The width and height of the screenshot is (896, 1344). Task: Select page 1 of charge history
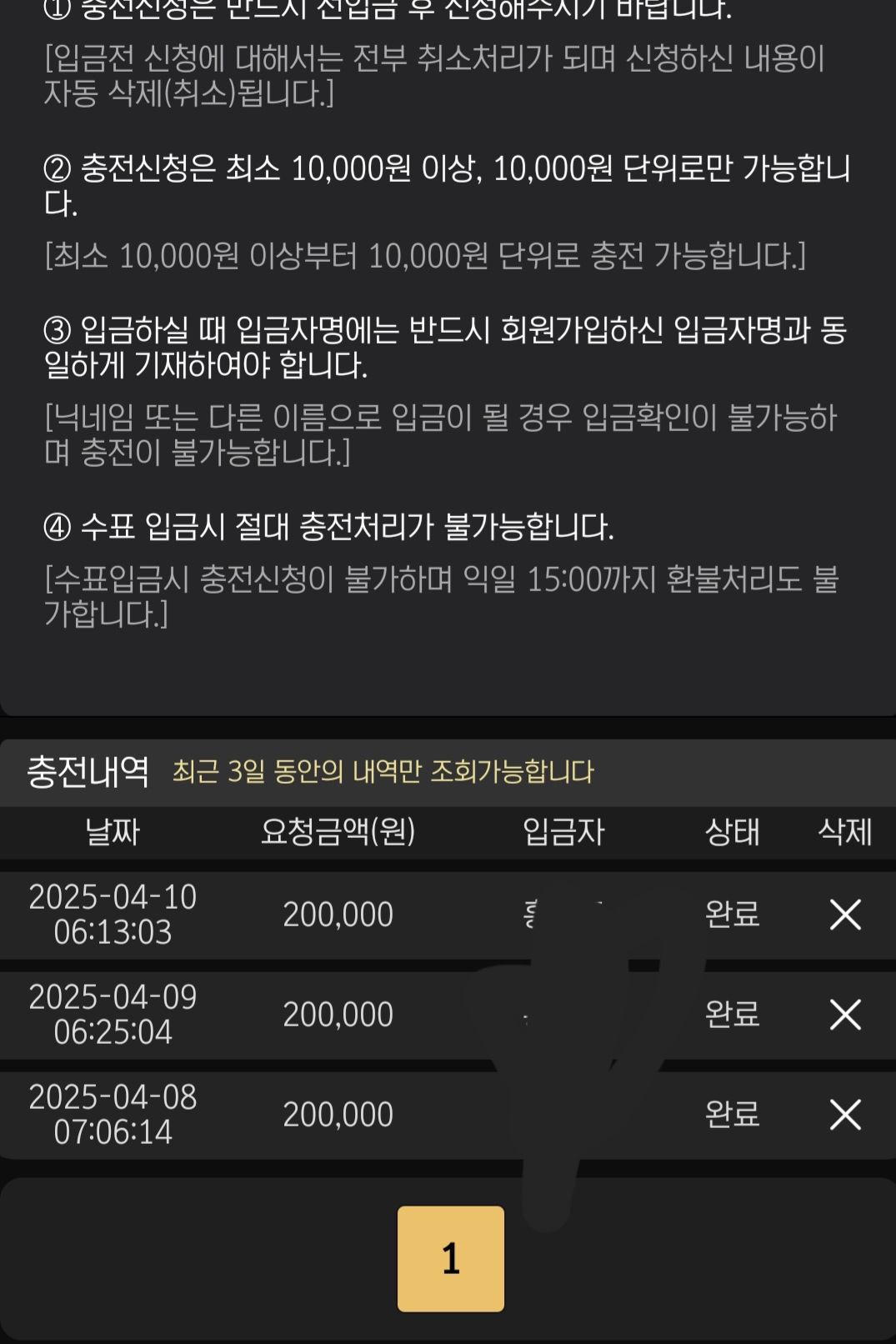450,1258
